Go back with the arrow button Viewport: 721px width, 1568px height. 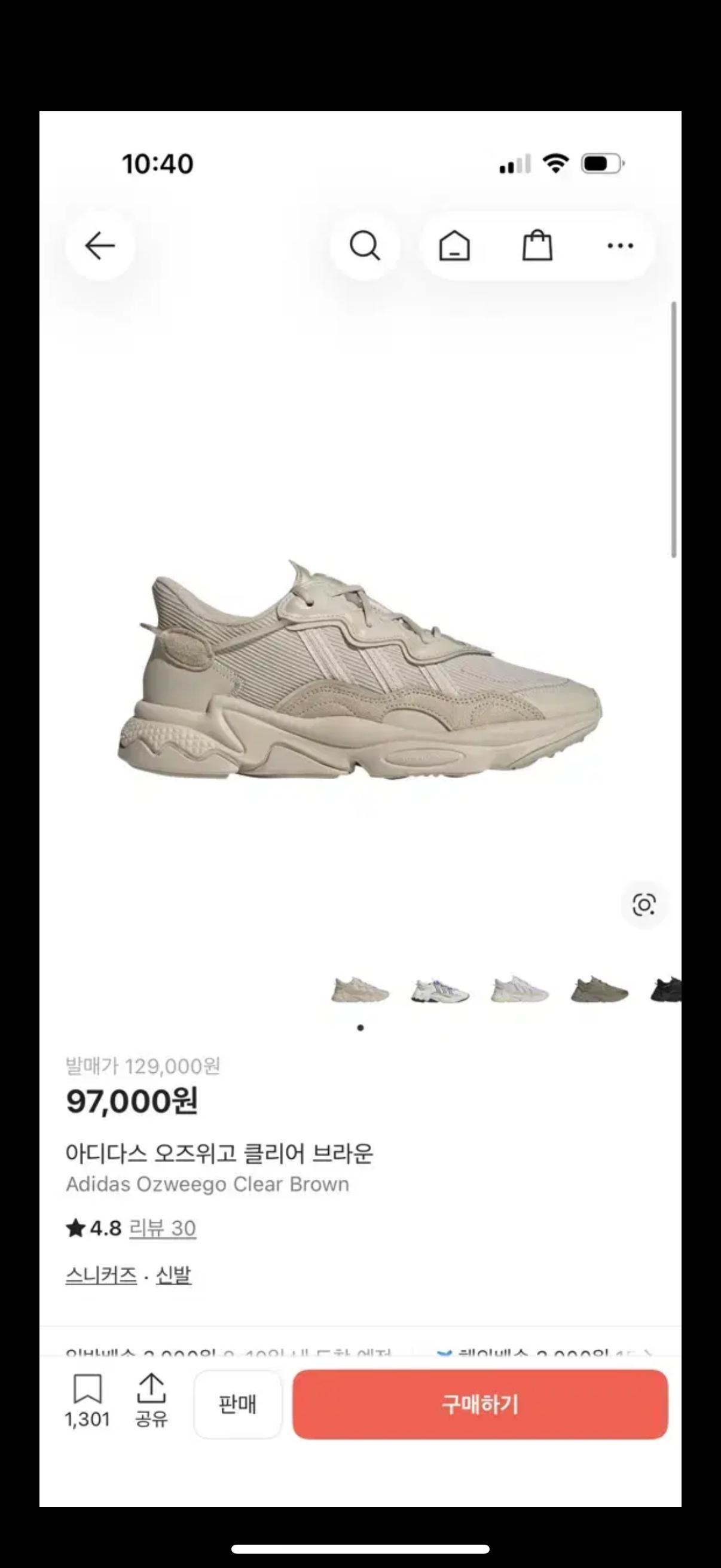tap(100, 246)
